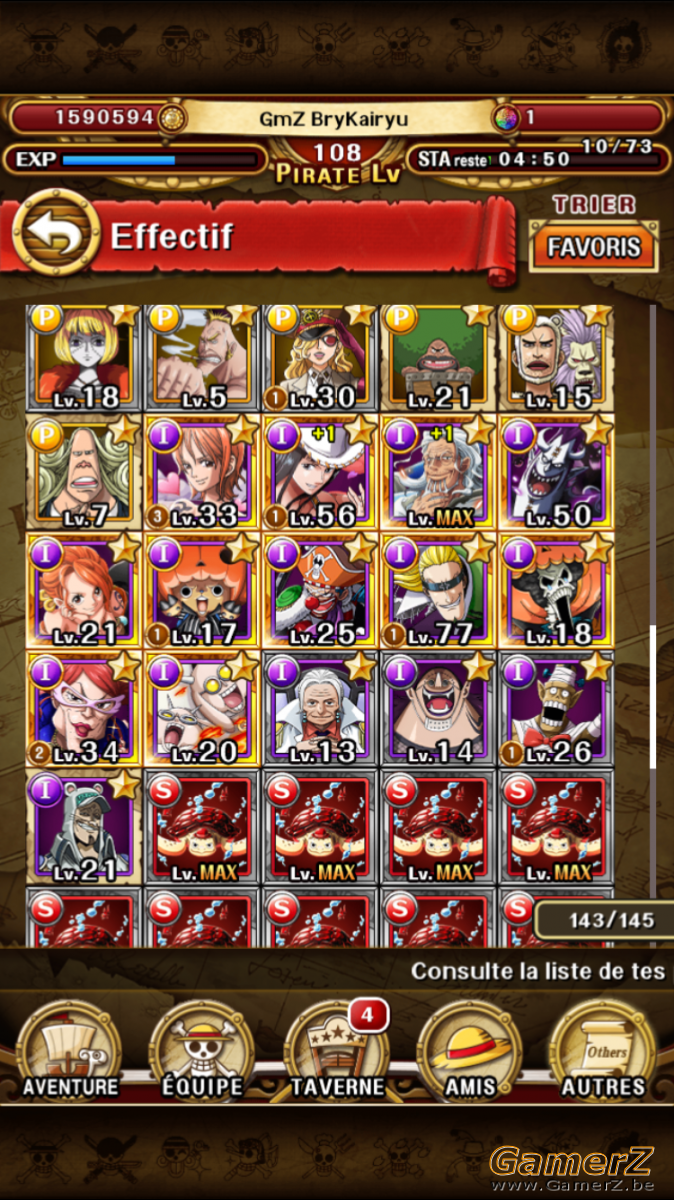Select the Lv.77 character
This screenshot has width=674, height=1200.
pos(438,591)
